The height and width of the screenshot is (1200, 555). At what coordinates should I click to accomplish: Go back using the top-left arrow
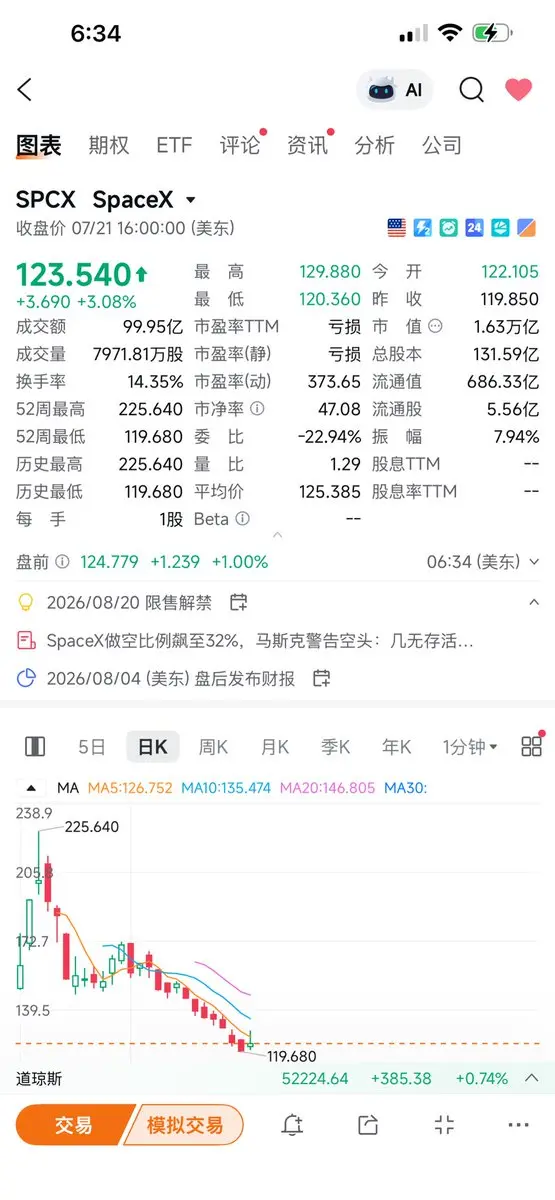pos(25,90)
